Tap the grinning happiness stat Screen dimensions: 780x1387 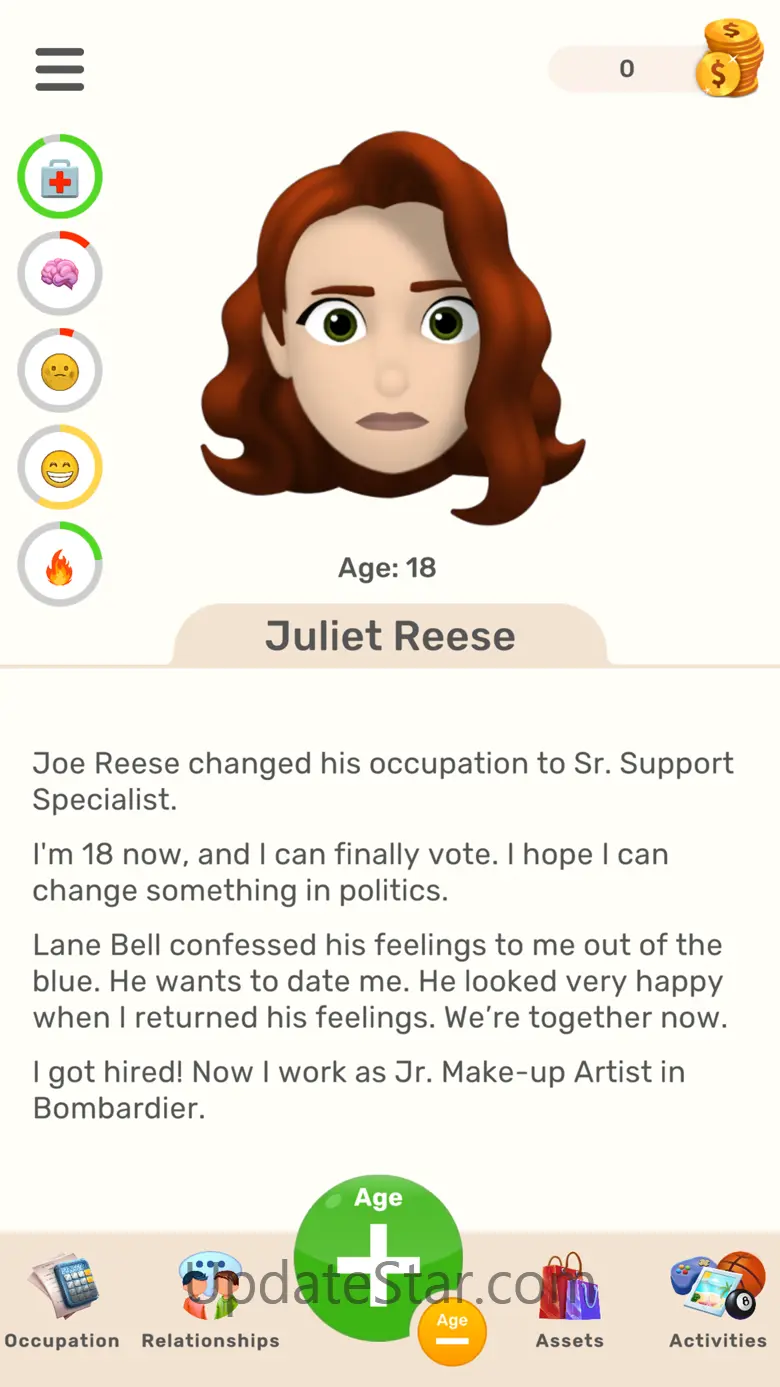pyautogui.click(x=60, y=468)
